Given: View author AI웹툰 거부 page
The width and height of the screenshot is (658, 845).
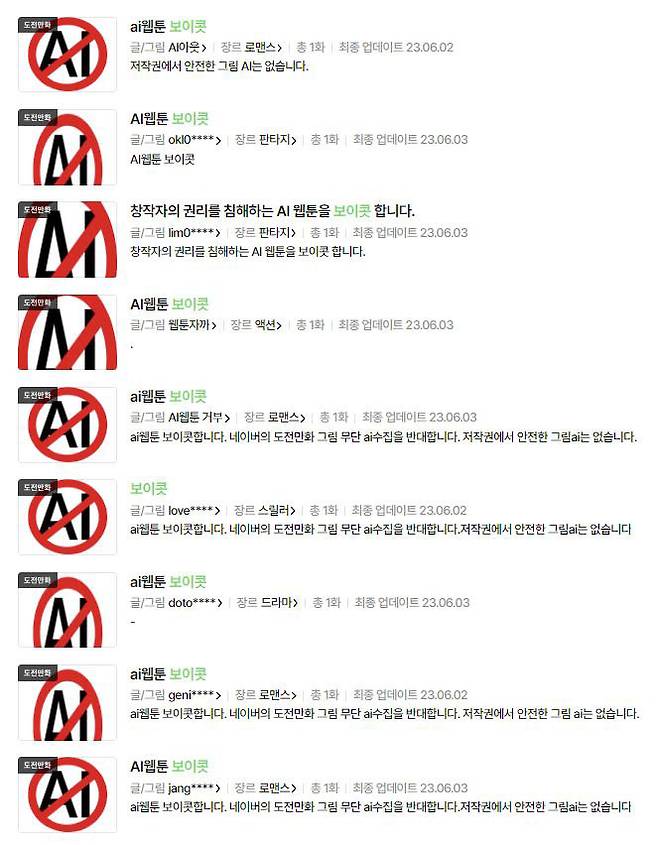Looking at the screenshot, I should pyautogui.click(x=200, y=417).
